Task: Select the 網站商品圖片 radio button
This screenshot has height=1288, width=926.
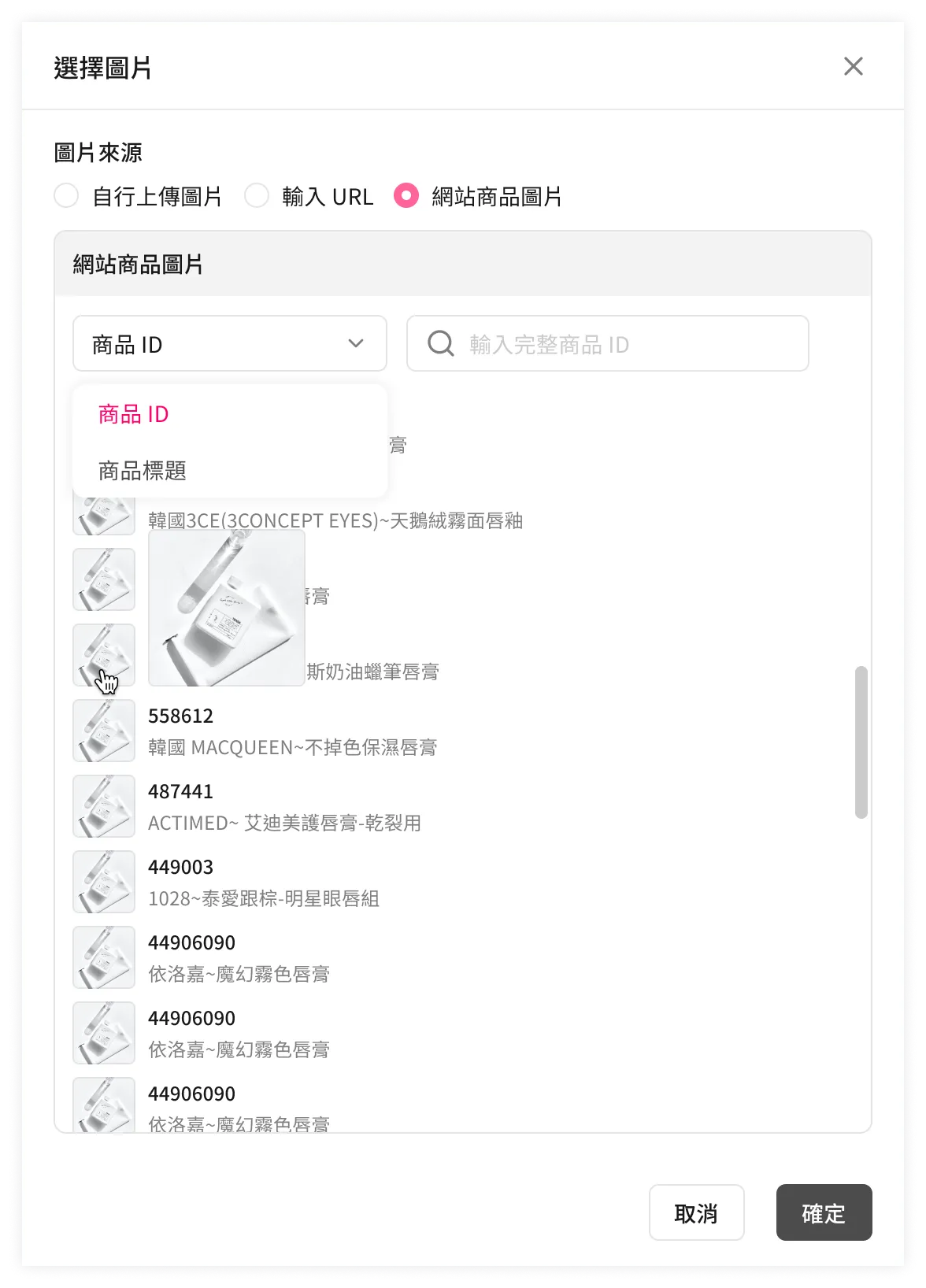Action: [x=406, y=196]
